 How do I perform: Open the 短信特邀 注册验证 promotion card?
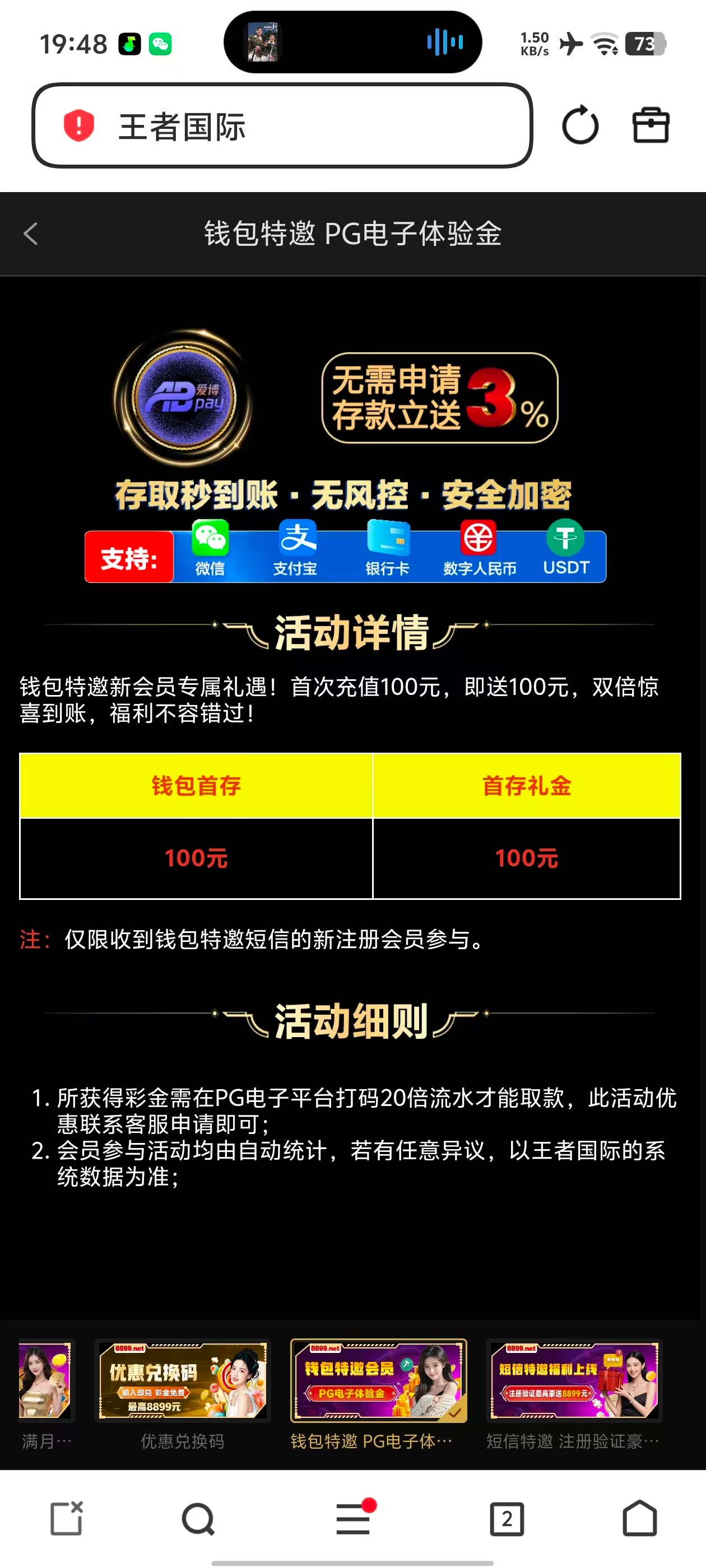[573, 1380]
